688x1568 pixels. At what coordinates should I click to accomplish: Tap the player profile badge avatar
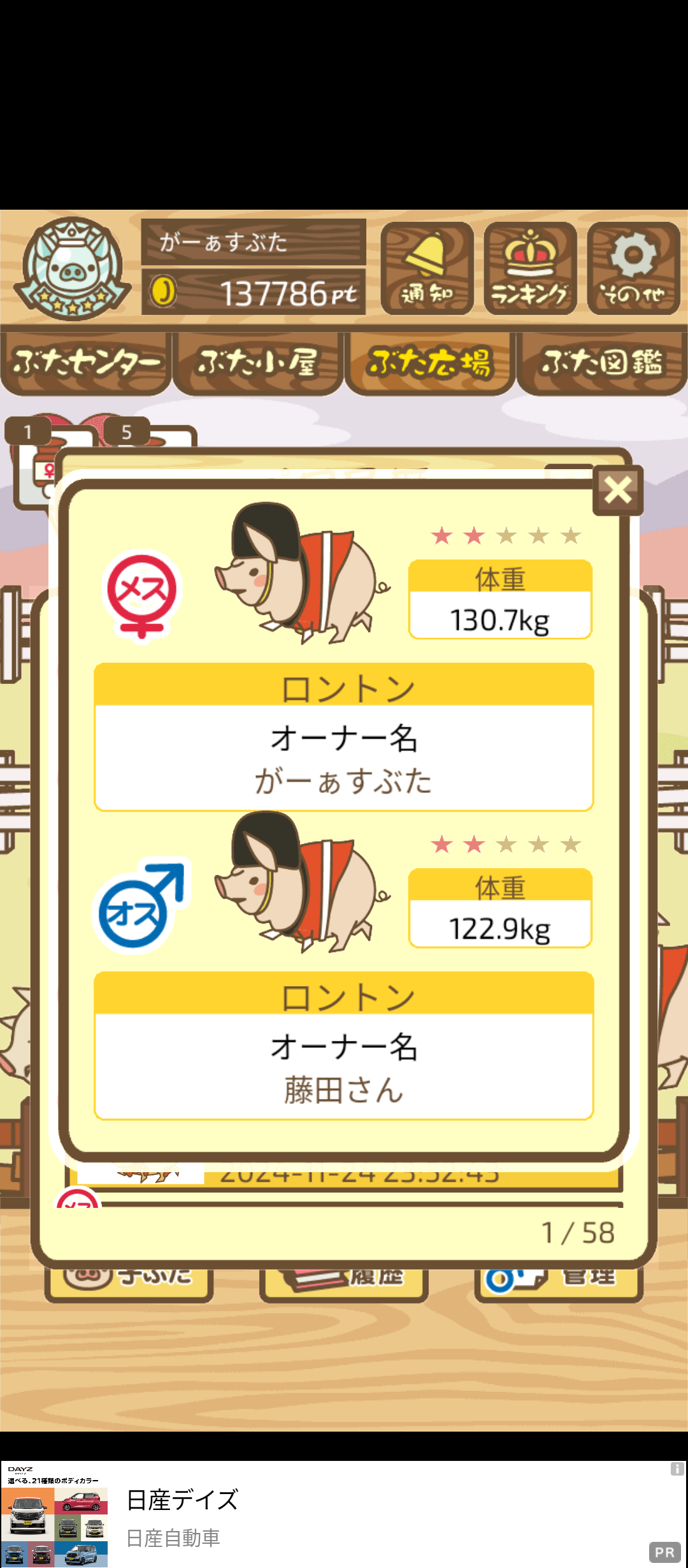(73, 268)
